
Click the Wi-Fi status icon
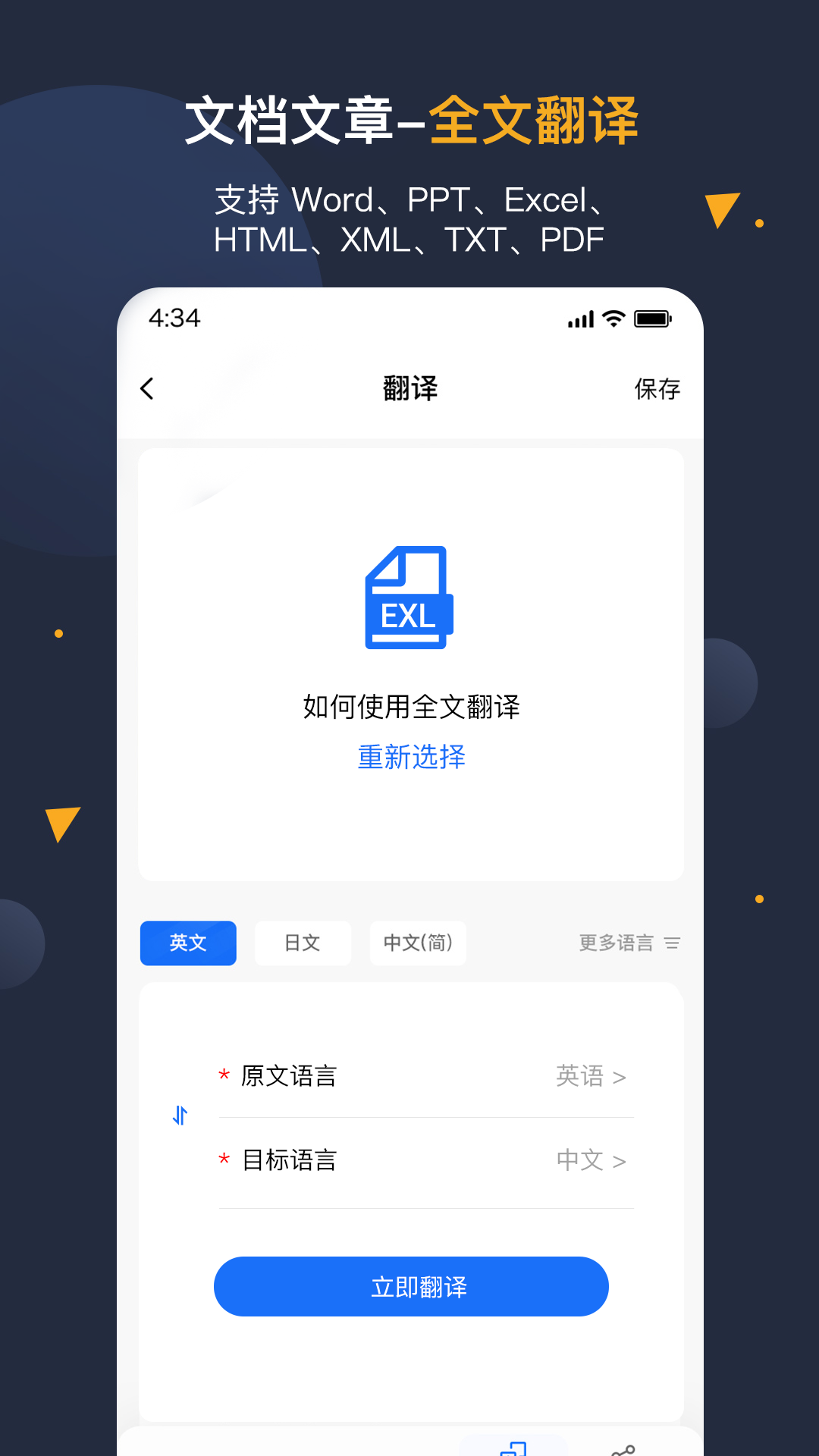611,319
